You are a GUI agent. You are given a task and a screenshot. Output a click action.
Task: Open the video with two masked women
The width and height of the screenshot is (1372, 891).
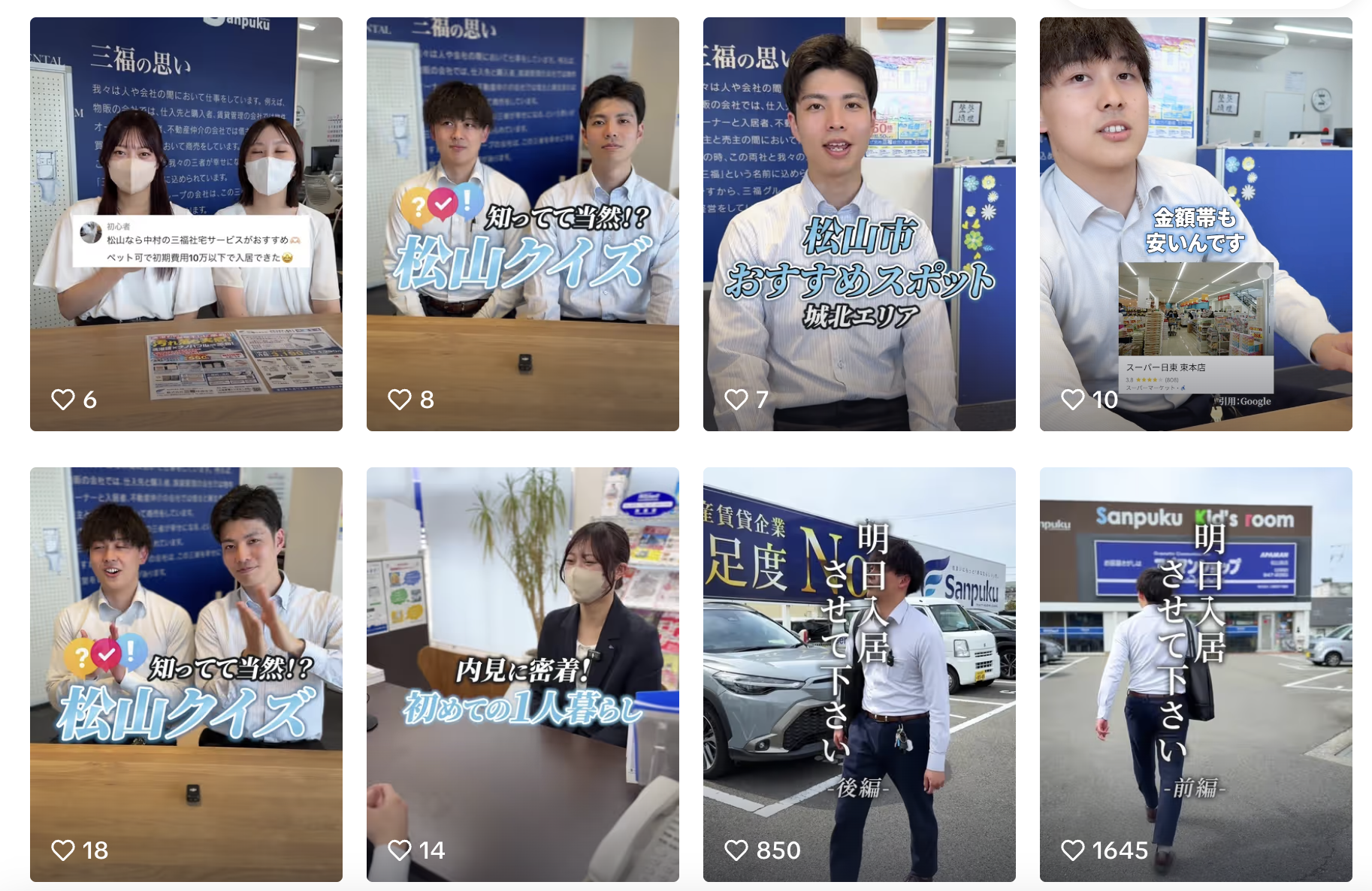pyautogui.click(x=186, y=224)
